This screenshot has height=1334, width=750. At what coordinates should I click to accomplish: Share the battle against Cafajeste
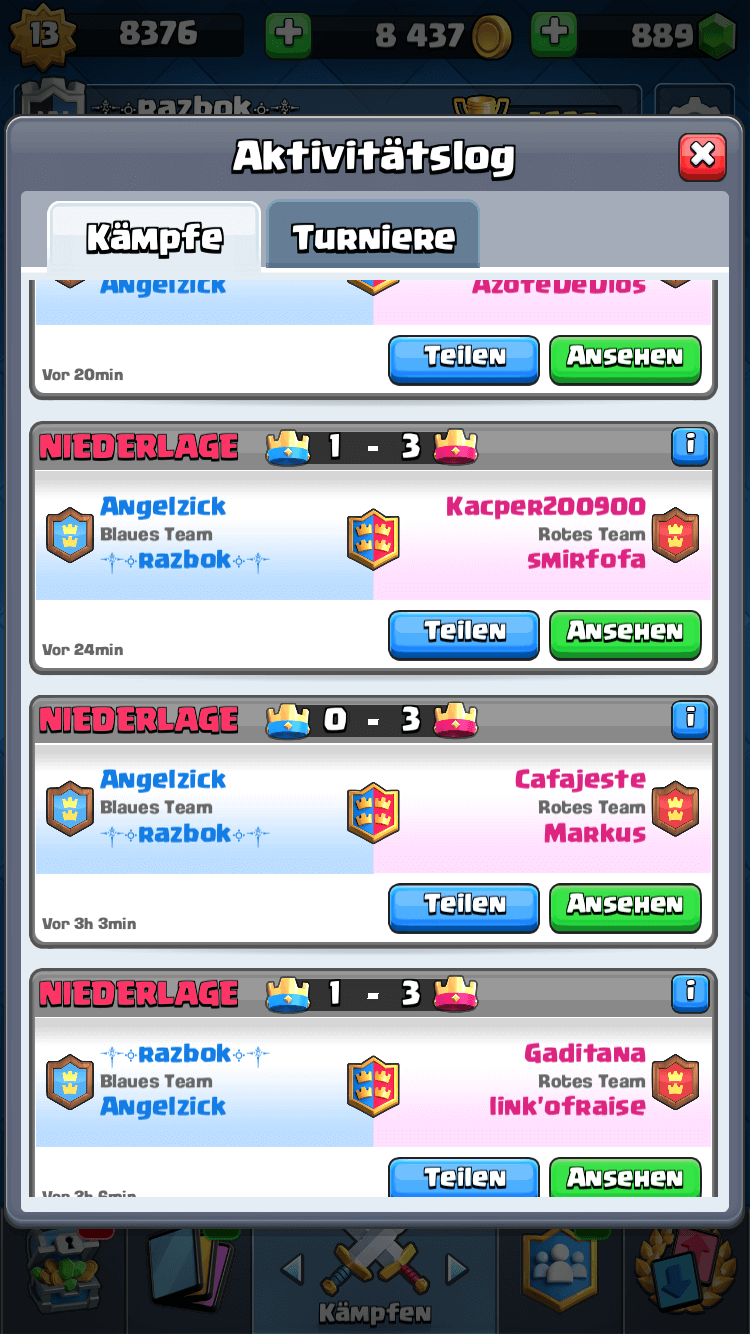pos(464,905)
